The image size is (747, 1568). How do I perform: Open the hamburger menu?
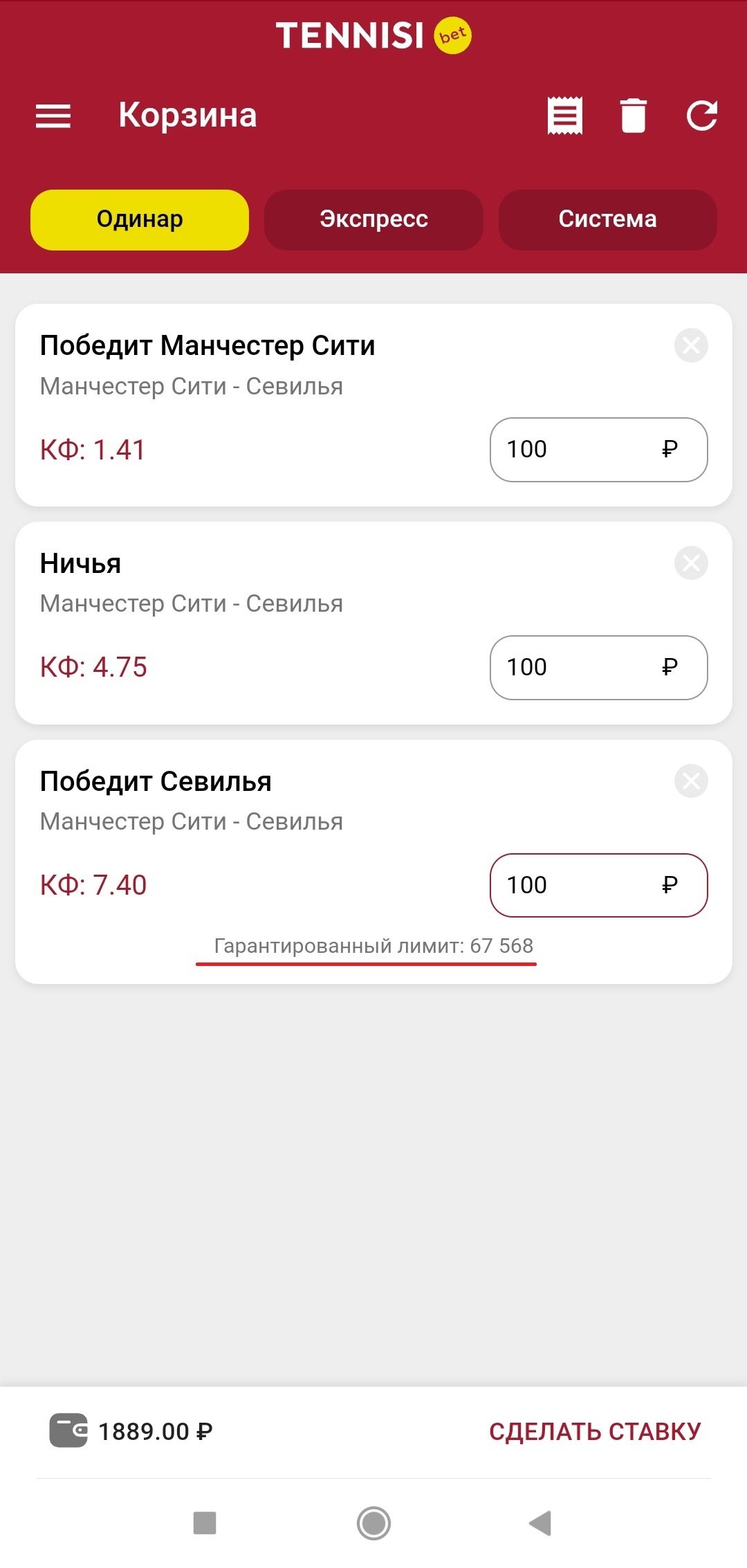pos(53,116)
